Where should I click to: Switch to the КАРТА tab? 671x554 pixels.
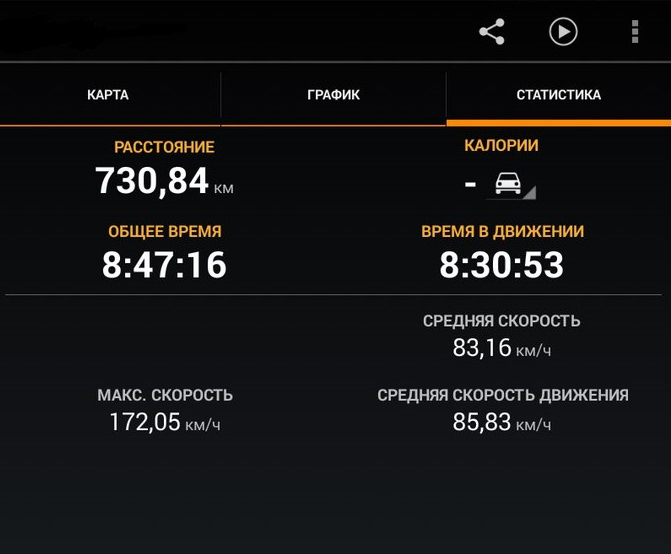[108, 96]
